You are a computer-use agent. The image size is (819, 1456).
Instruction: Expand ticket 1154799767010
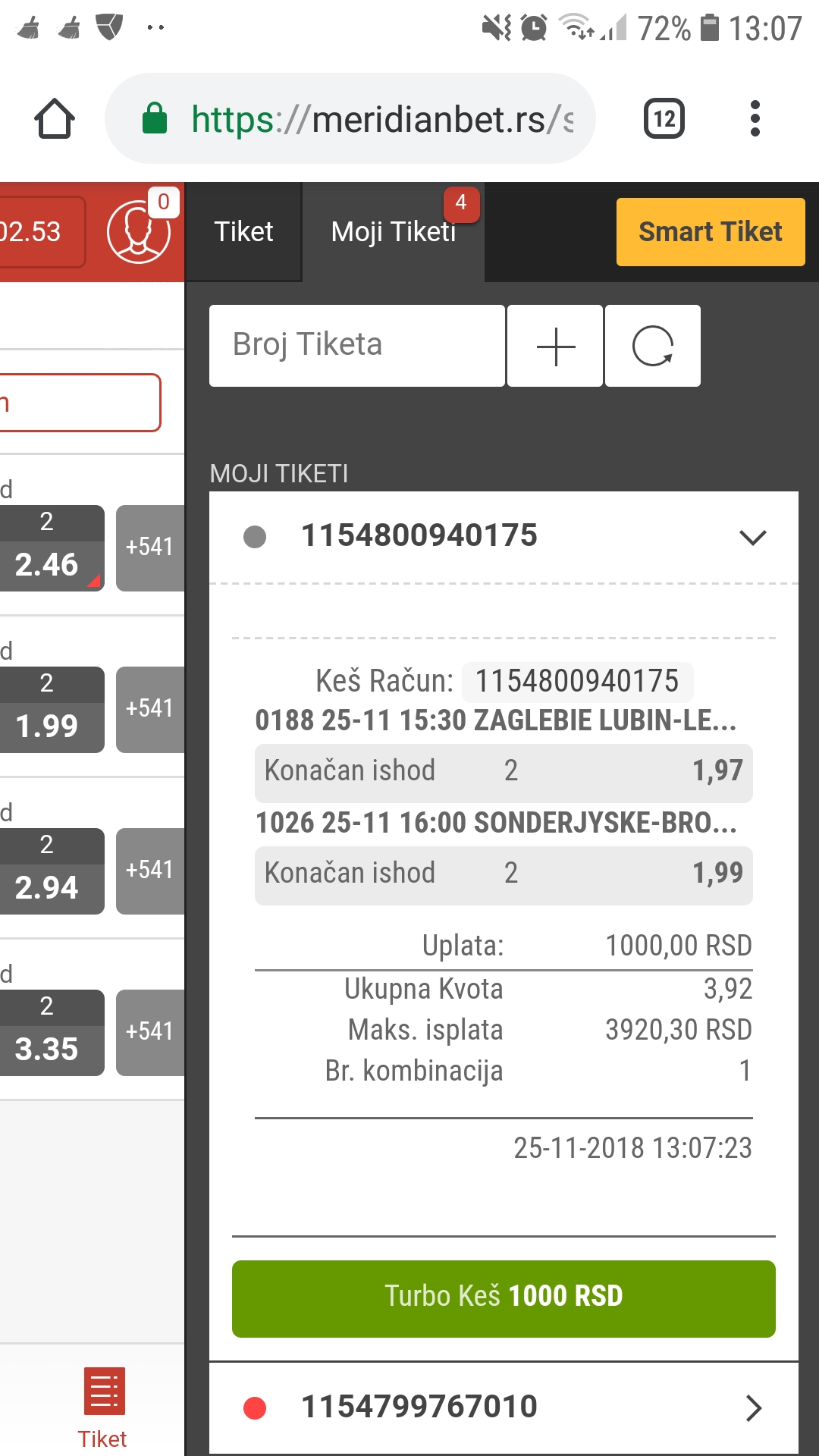point(752,1407)
